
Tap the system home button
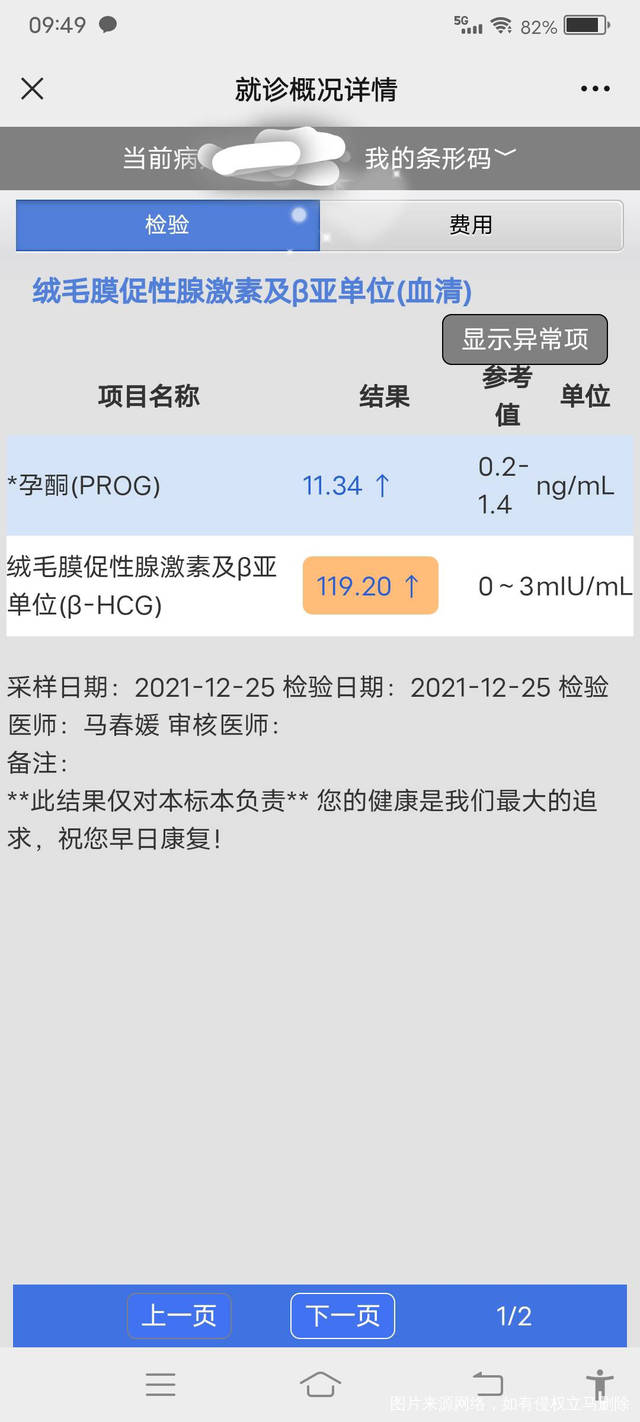tap(320, 1384)
